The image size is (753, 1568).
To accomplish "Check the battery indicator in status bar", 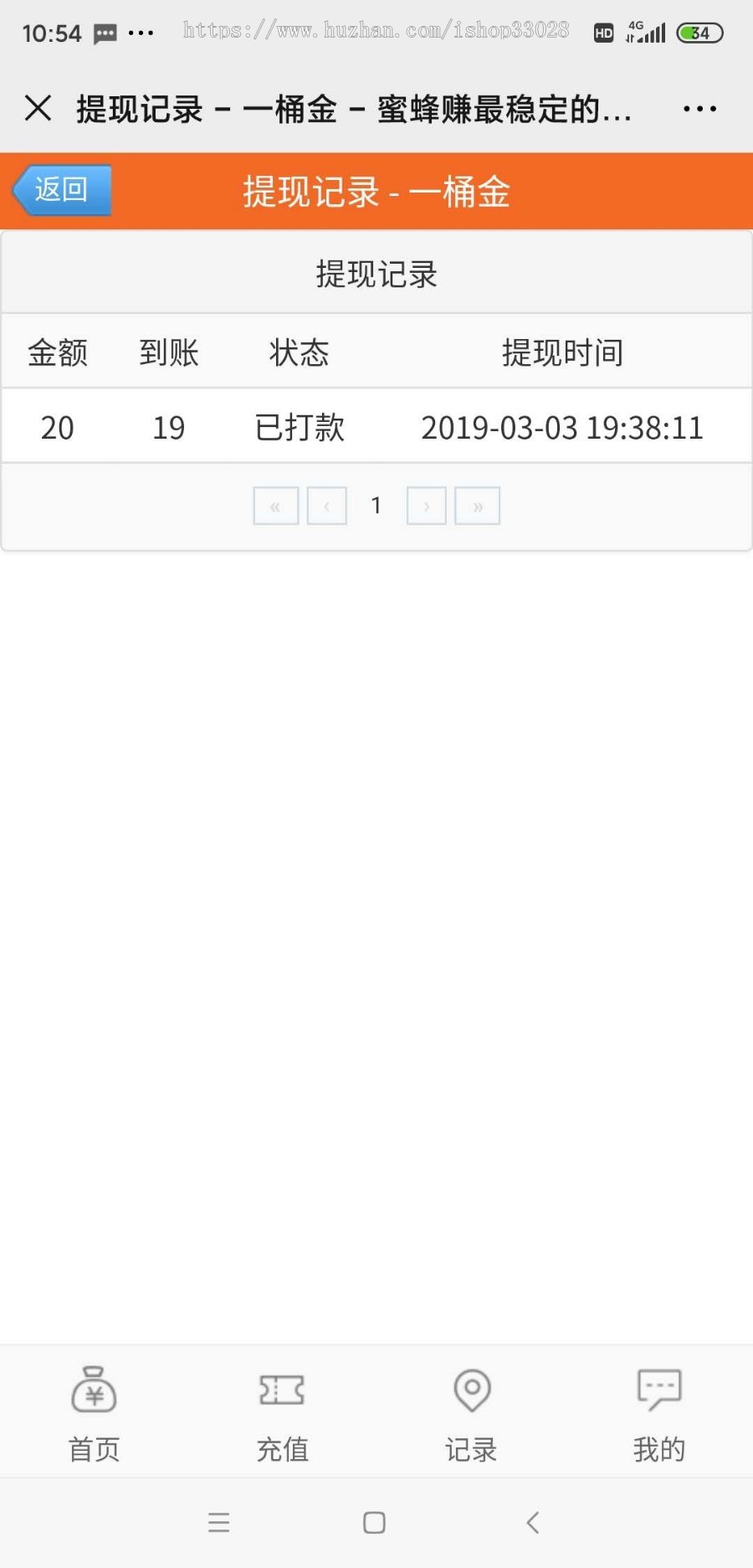I will (699, 33).
